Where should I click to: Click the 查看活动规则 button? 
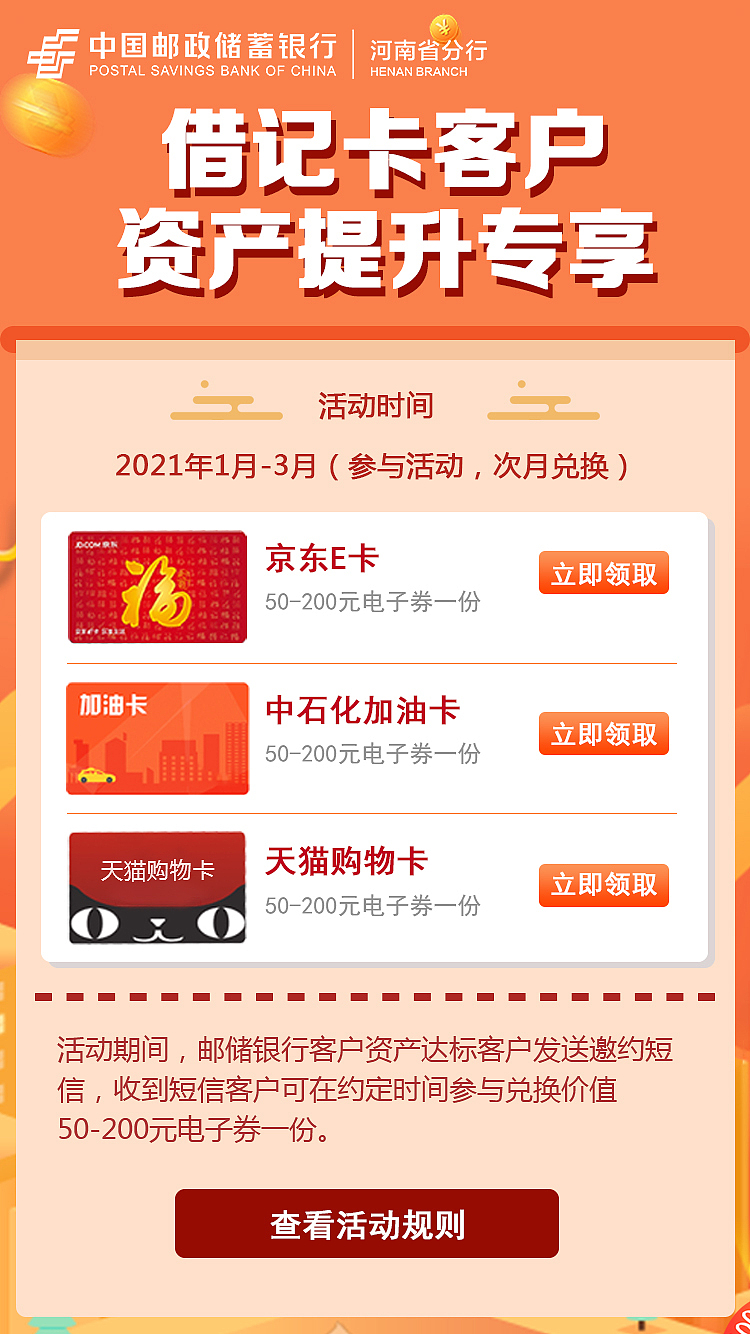coord(374,1221)
